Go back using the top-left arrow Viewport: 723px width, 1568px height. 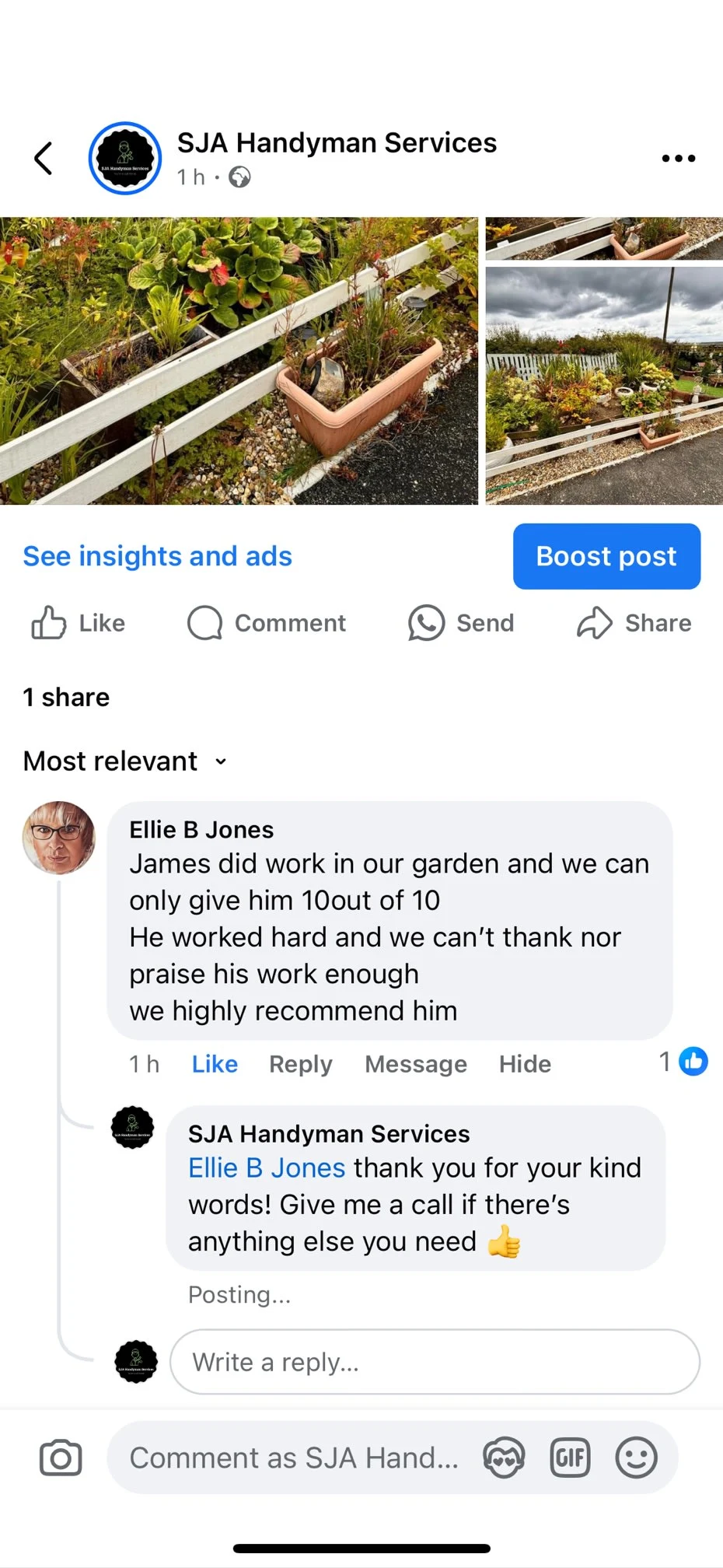pos(44,159)
